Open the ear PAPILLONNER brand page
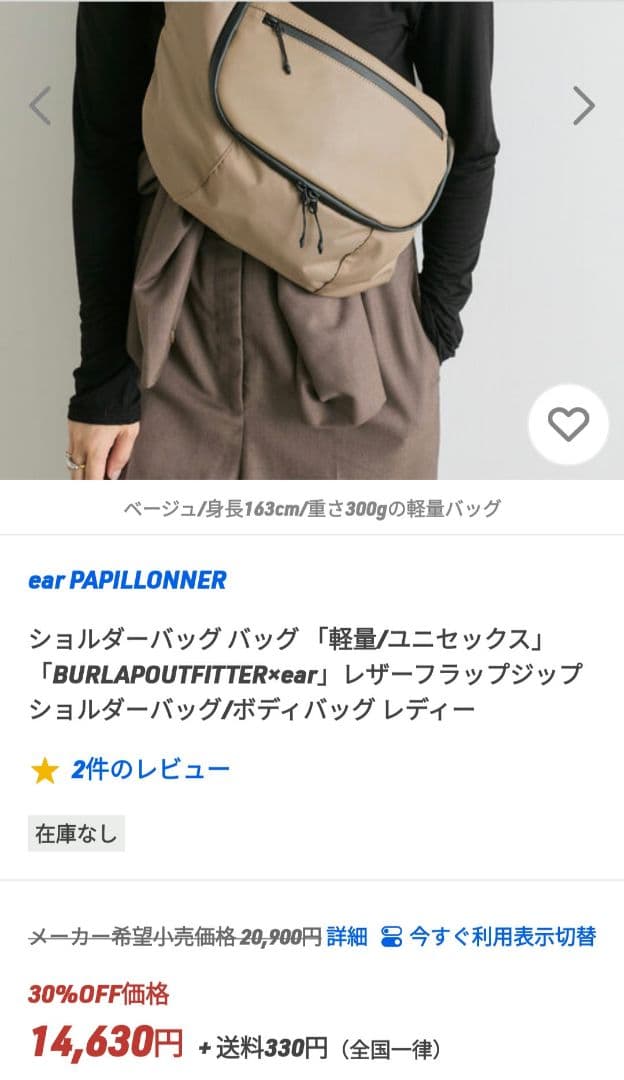This screenshot has width=624, height=1080. (127, 580)
